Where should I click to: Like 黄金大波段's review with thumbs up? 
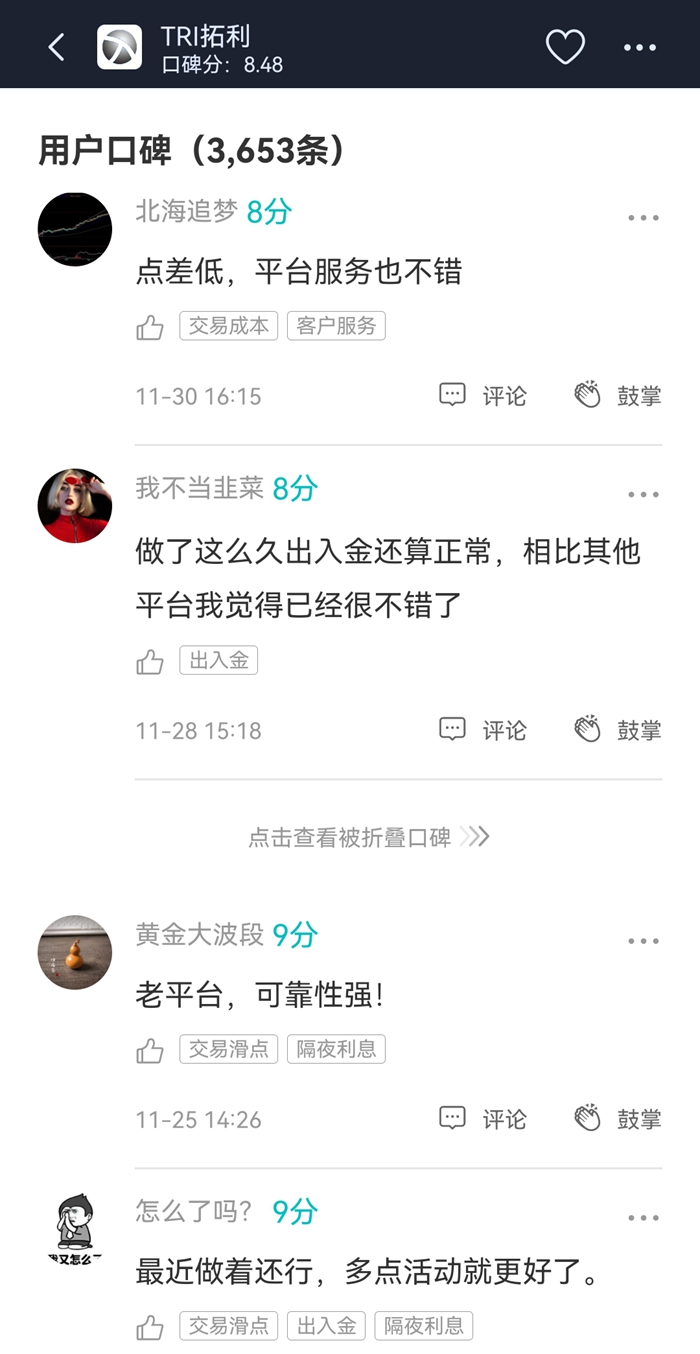(x=150, y=1051)
